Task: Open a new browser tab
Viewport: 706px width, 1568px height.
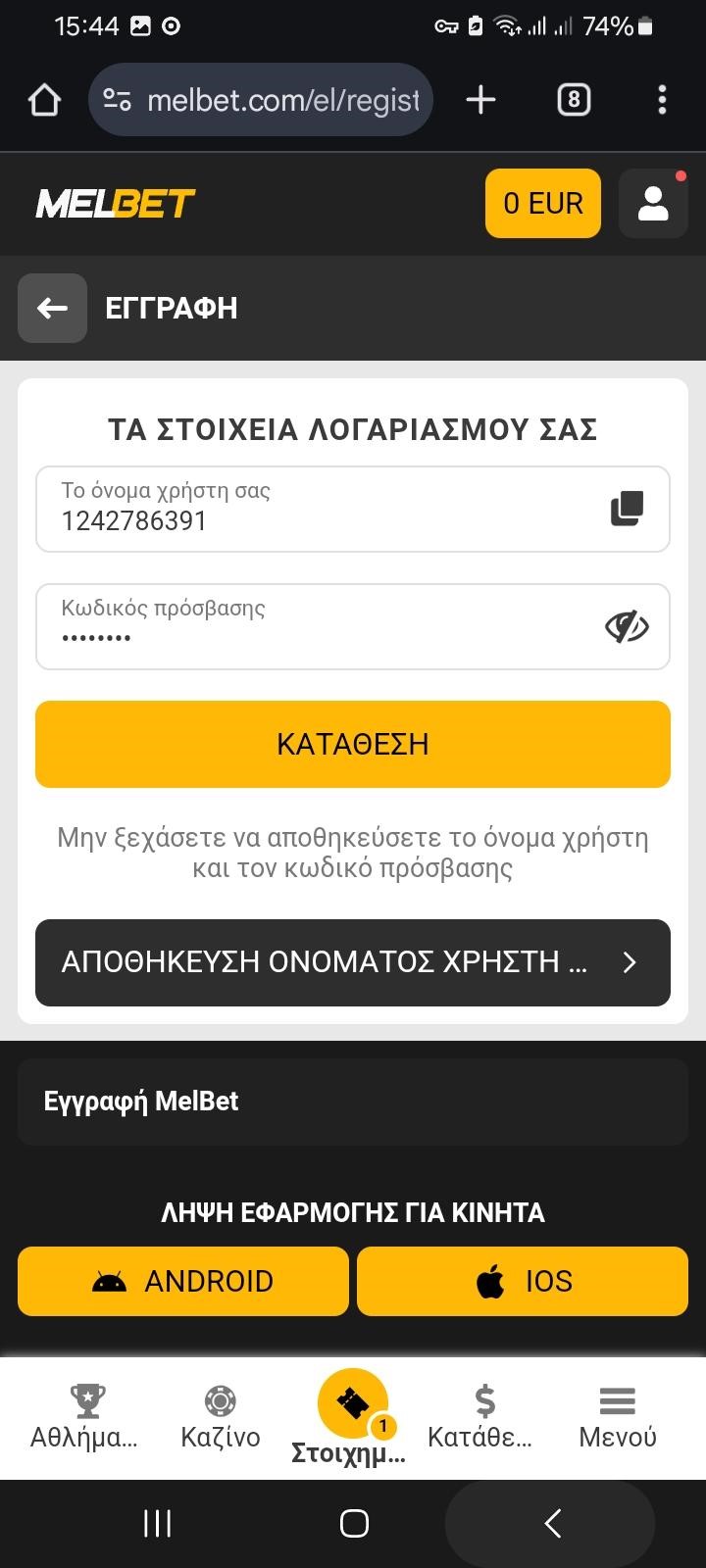Action: (480, 100)
